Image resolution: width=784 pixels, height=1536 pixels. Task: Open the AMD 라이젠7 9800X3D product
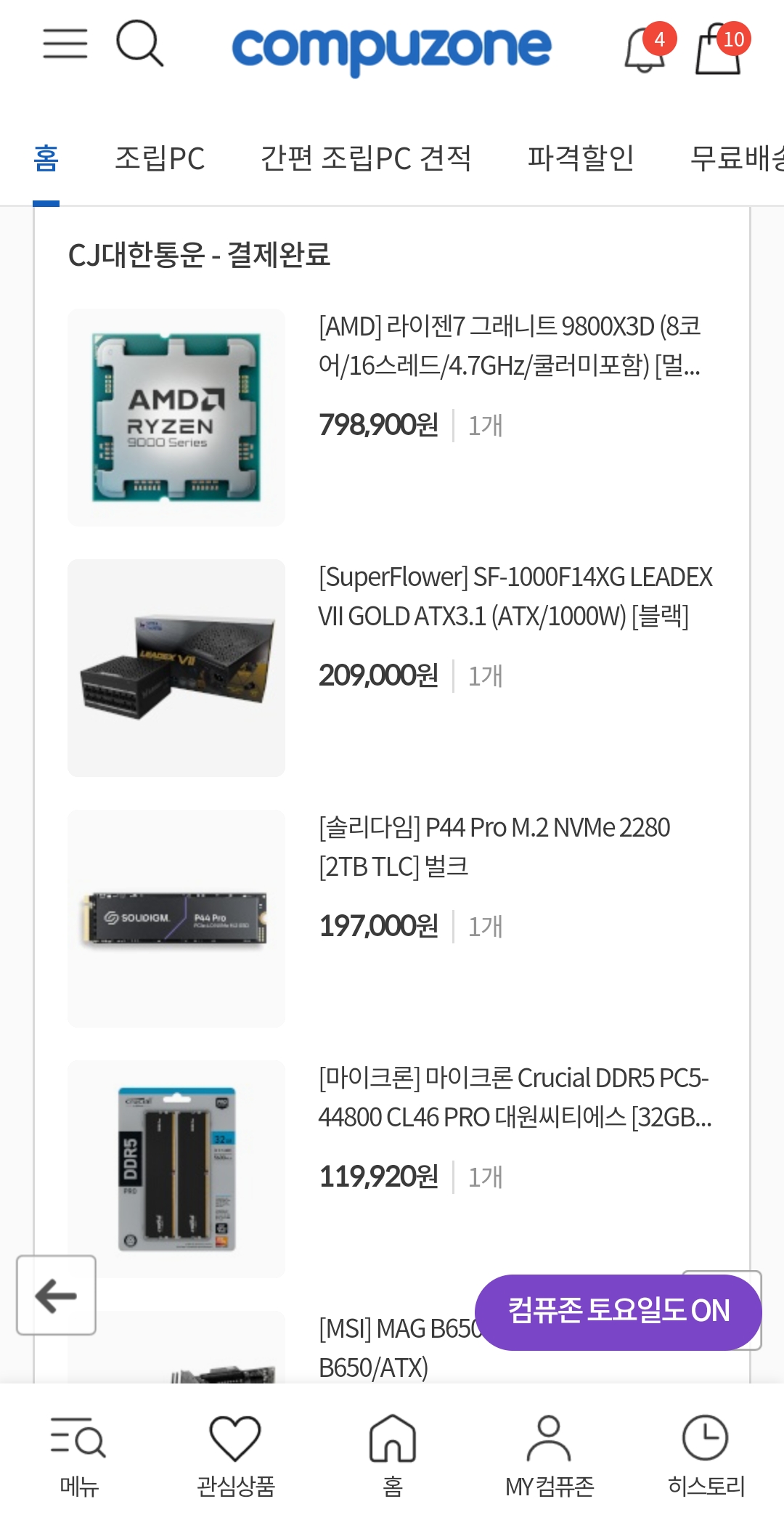510,346
